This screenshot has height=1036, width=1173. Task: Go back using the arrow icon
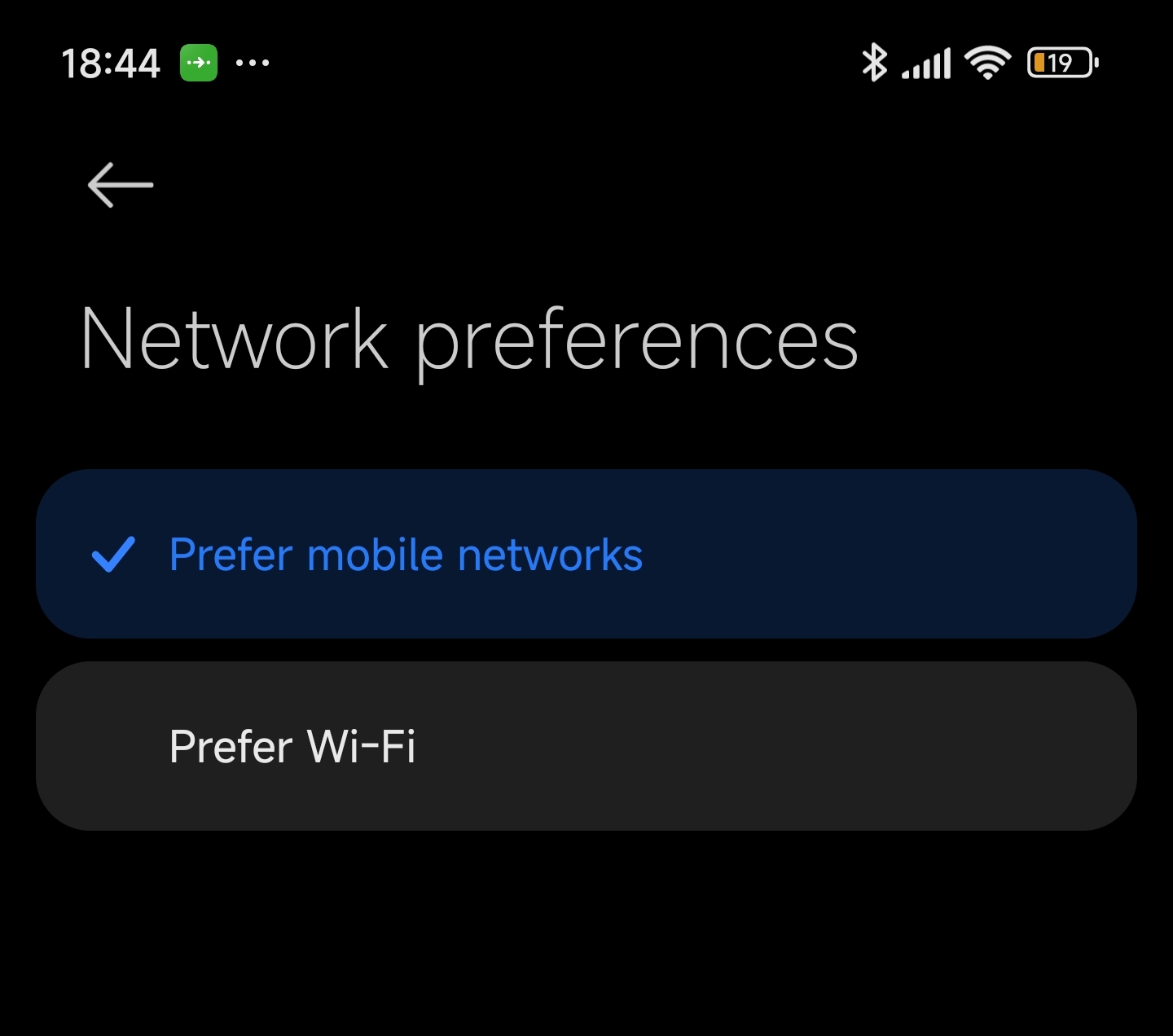[x=121, y=185]
